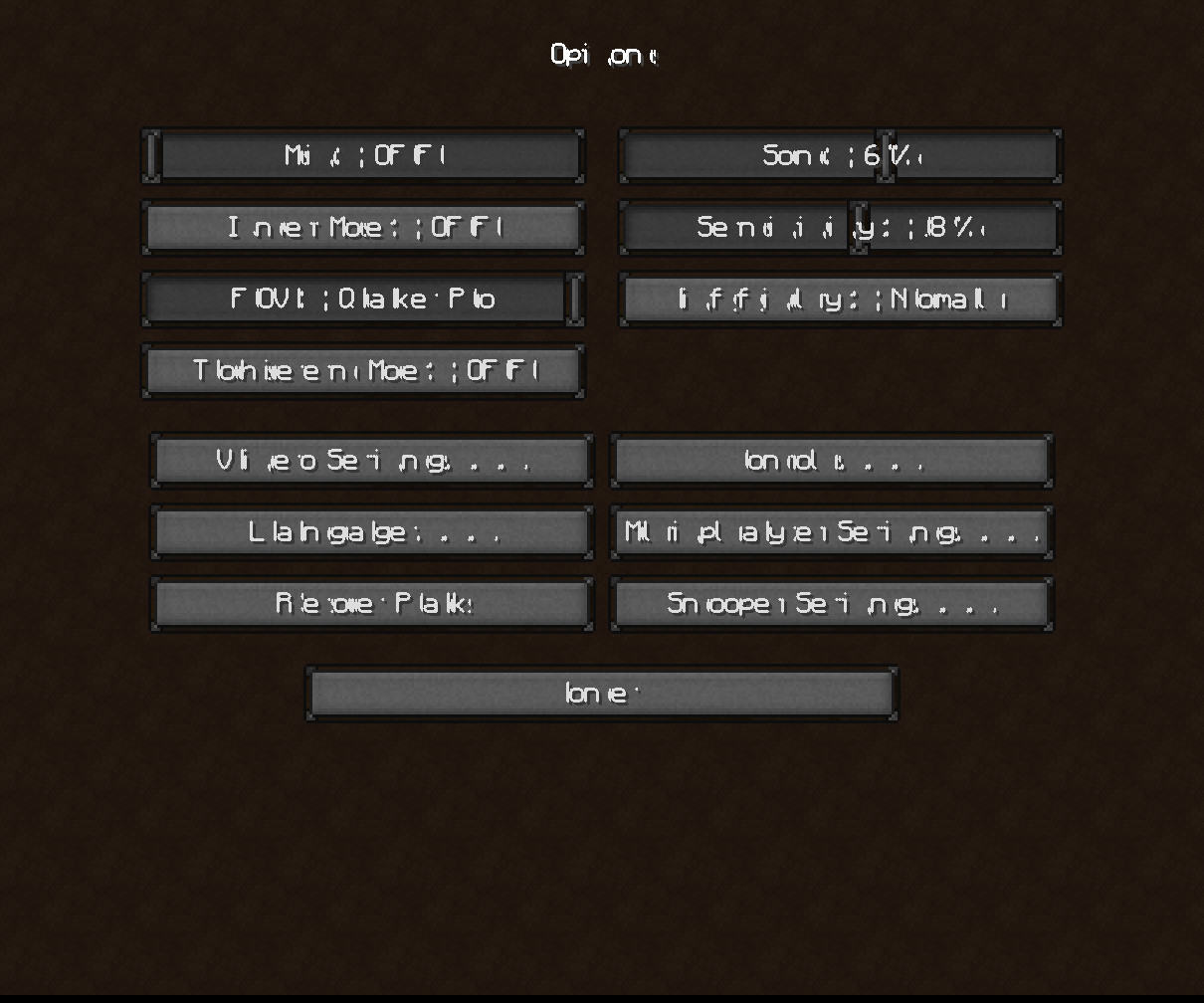Open Resource Packs screen
The width and height of the screenshot is (1204, 1003).
pyautogui.click(x=372, y=603)
